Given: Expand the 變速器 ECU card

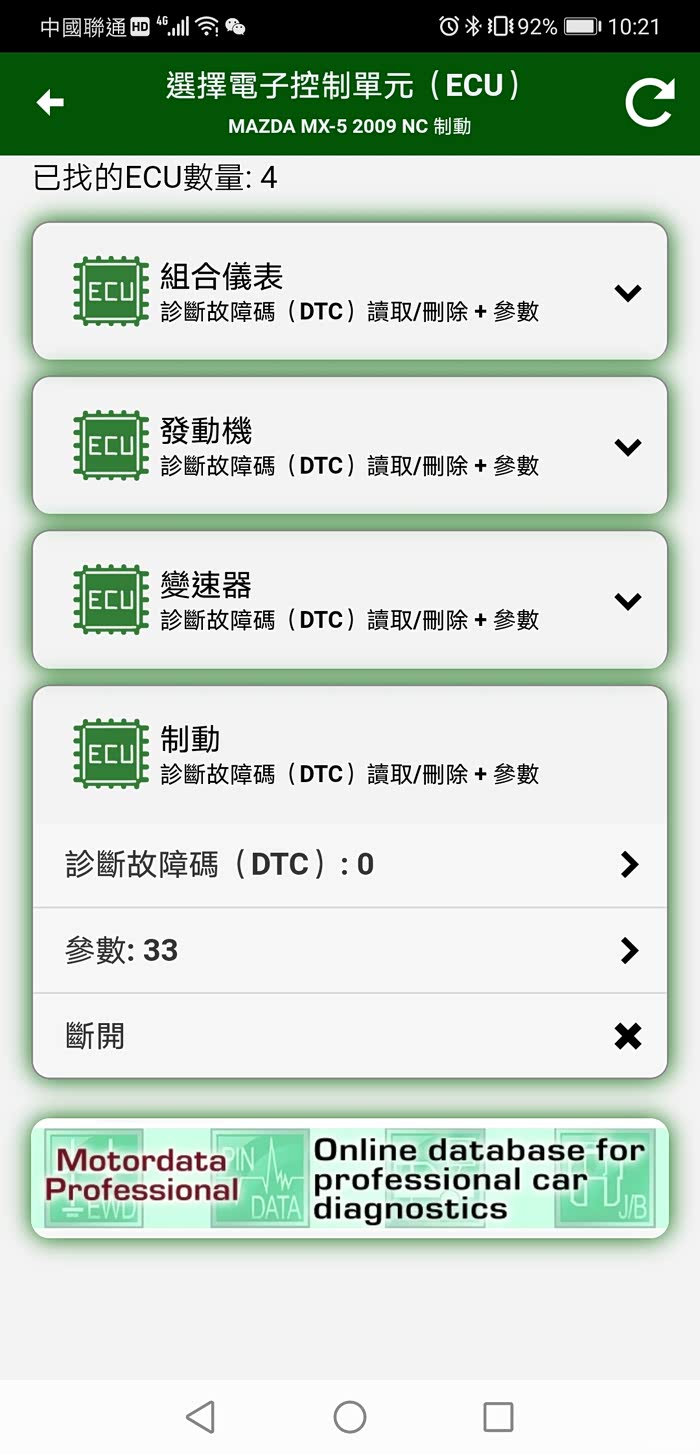Looking at the screenshot, I should click(x=350, y=600).
